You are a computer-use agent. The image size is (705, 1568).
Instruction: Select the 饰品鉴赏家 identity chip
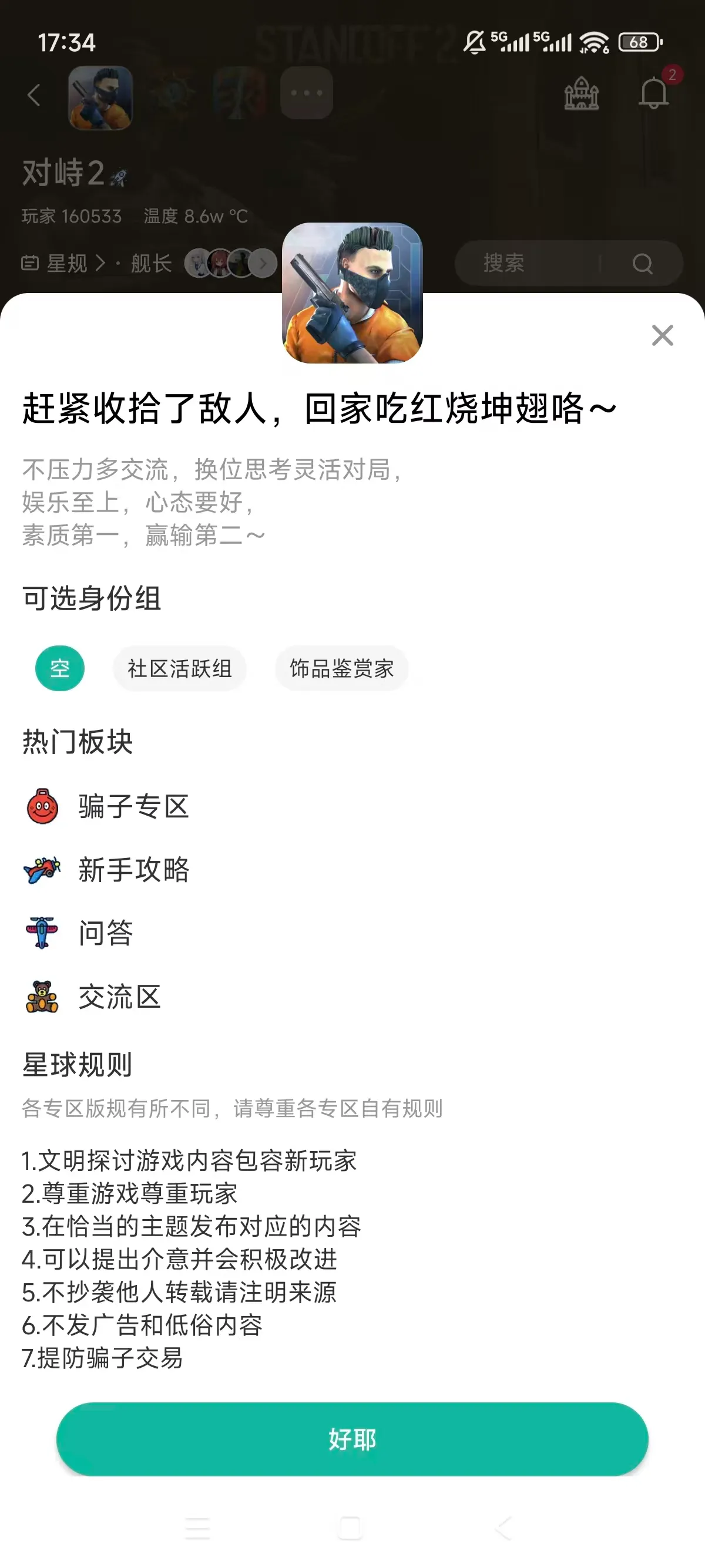342,668
